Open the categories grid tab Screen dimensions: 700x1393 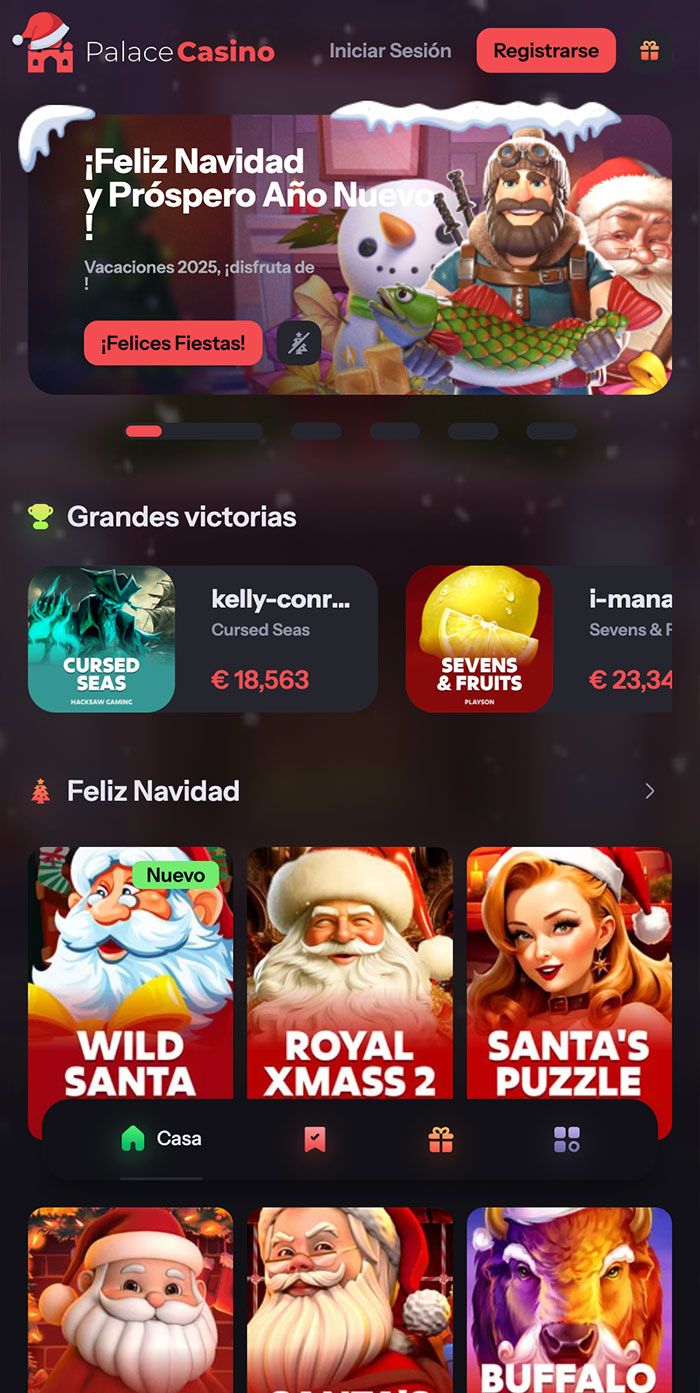pyautogui.click(x=567, y=1139)
